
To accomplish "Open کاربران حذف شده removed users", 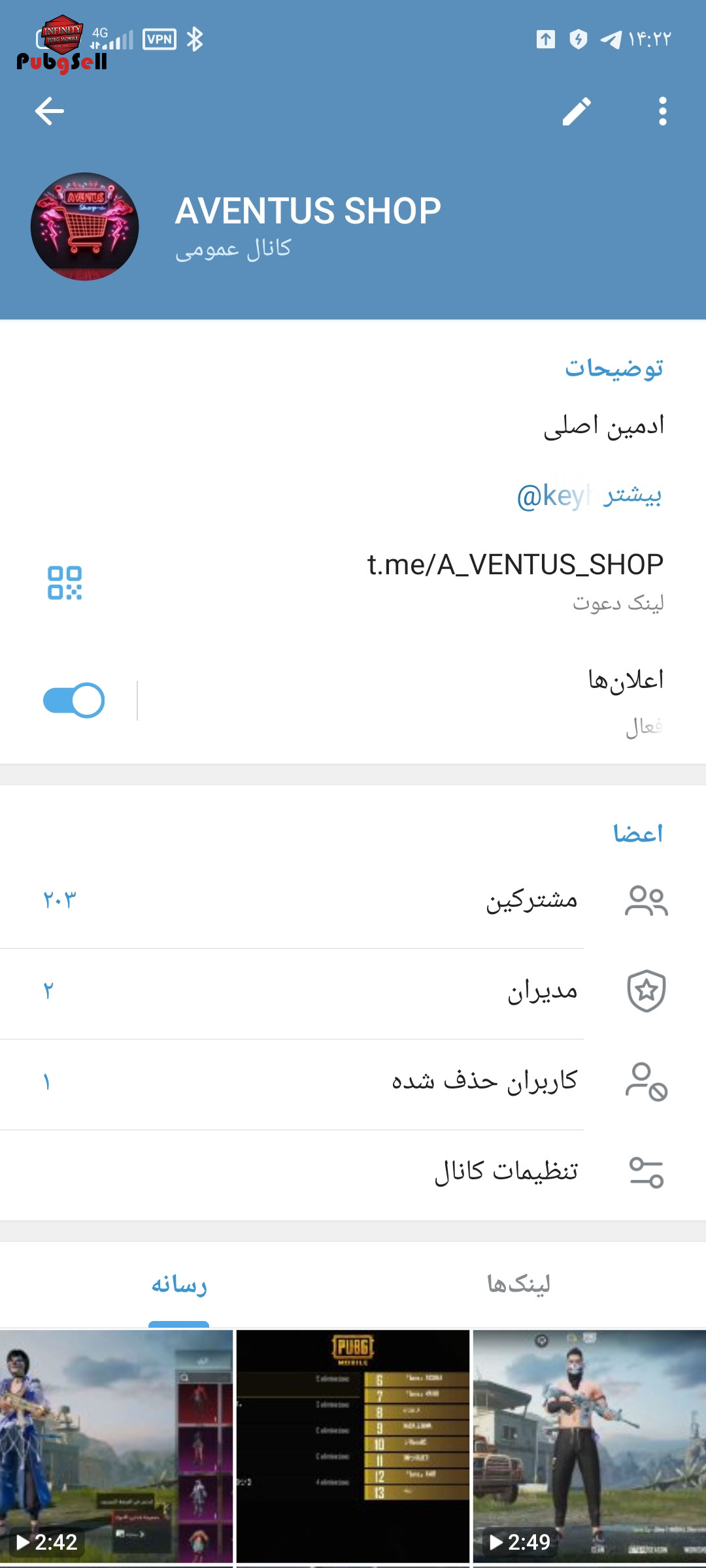I will 353,1082.
